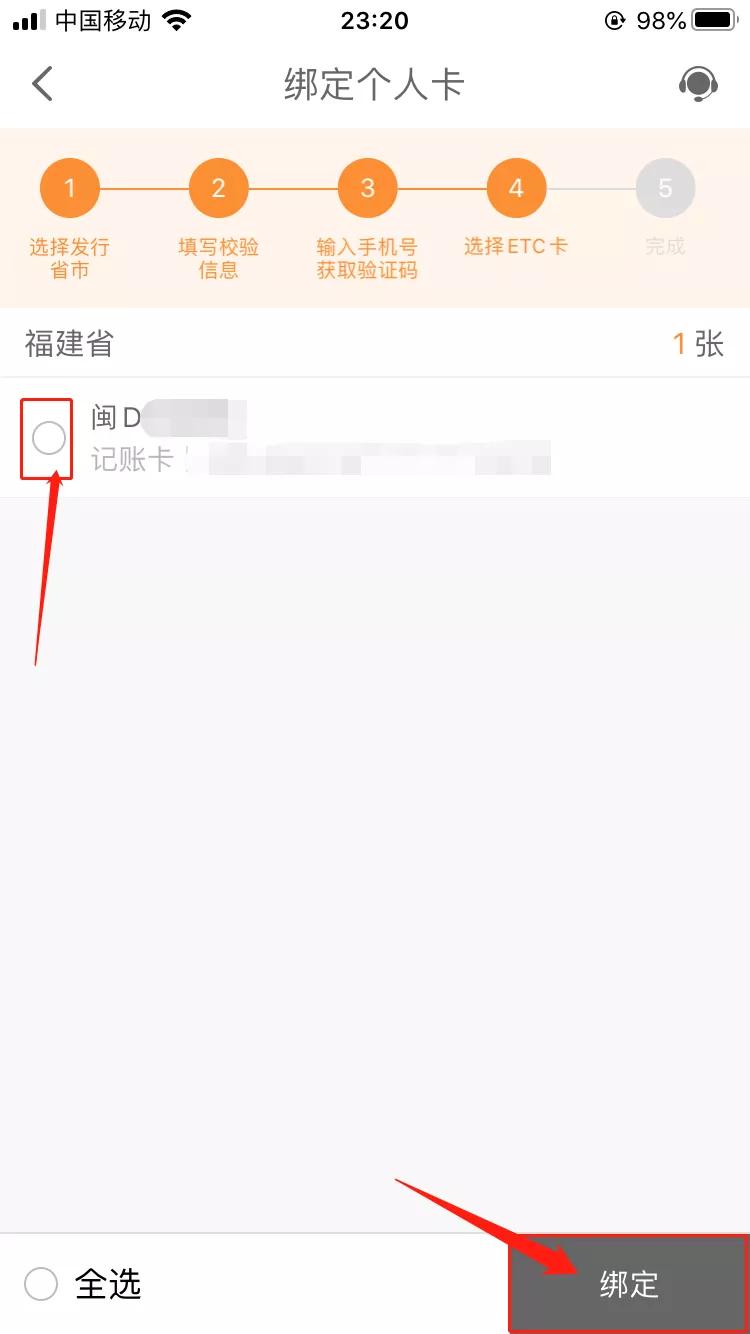Enable the 全选 select-all option
The width and height of the screenshot is (750, 1334).
click(40, 1285)
